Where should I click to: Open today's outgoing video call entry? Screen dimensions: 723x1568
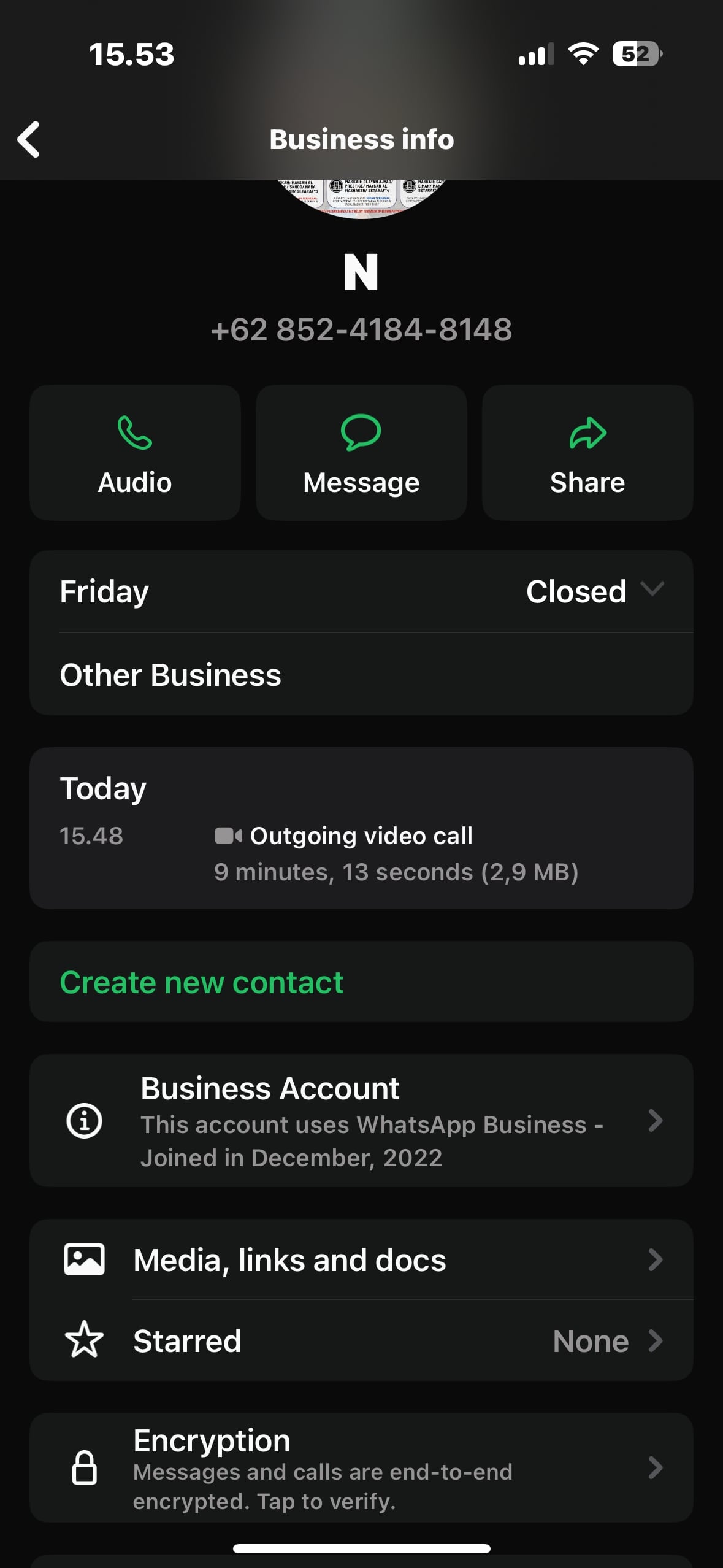tap(361, 853)
